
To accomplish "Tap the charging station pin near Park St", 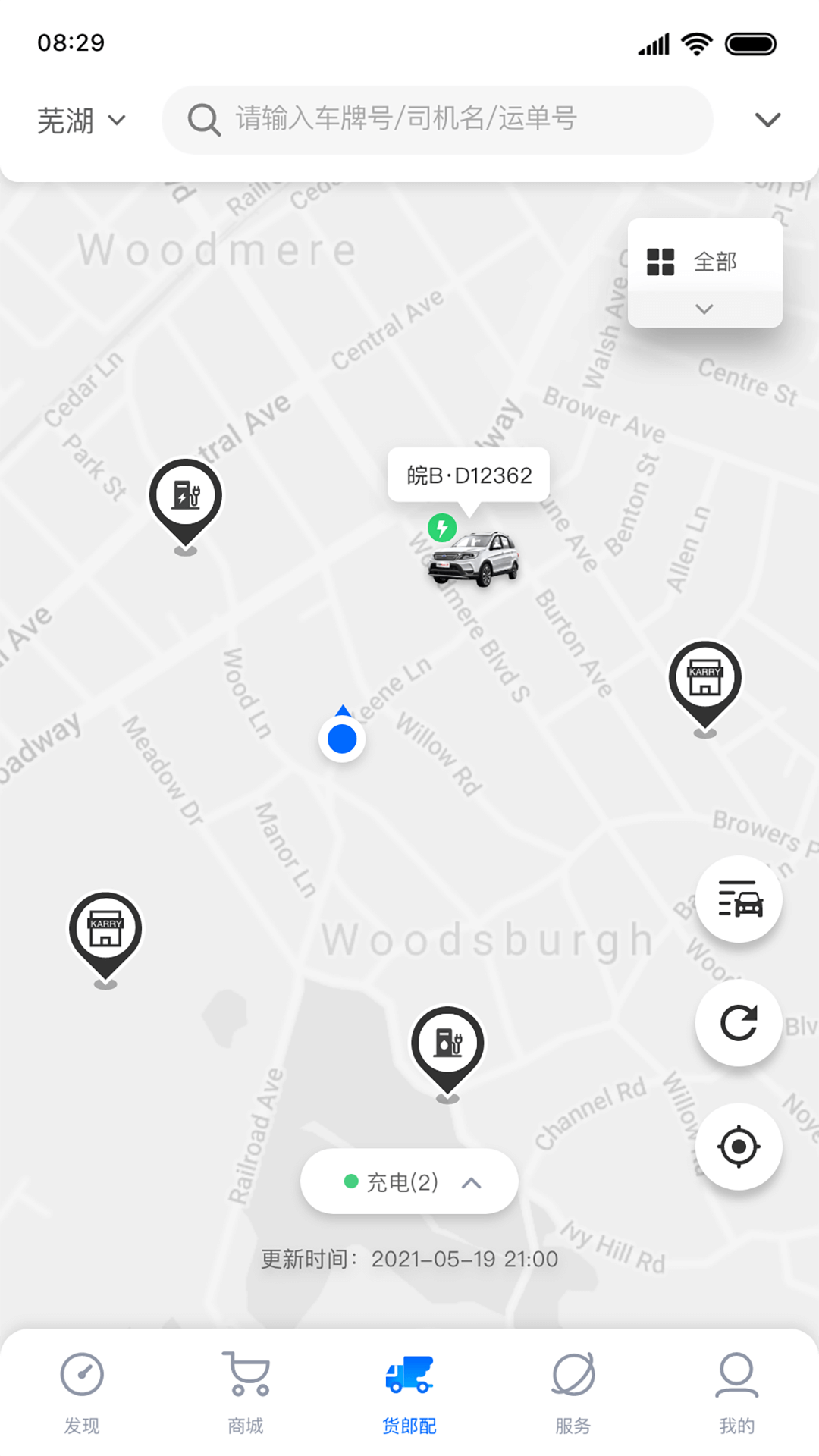I will [x=186, y=497].
